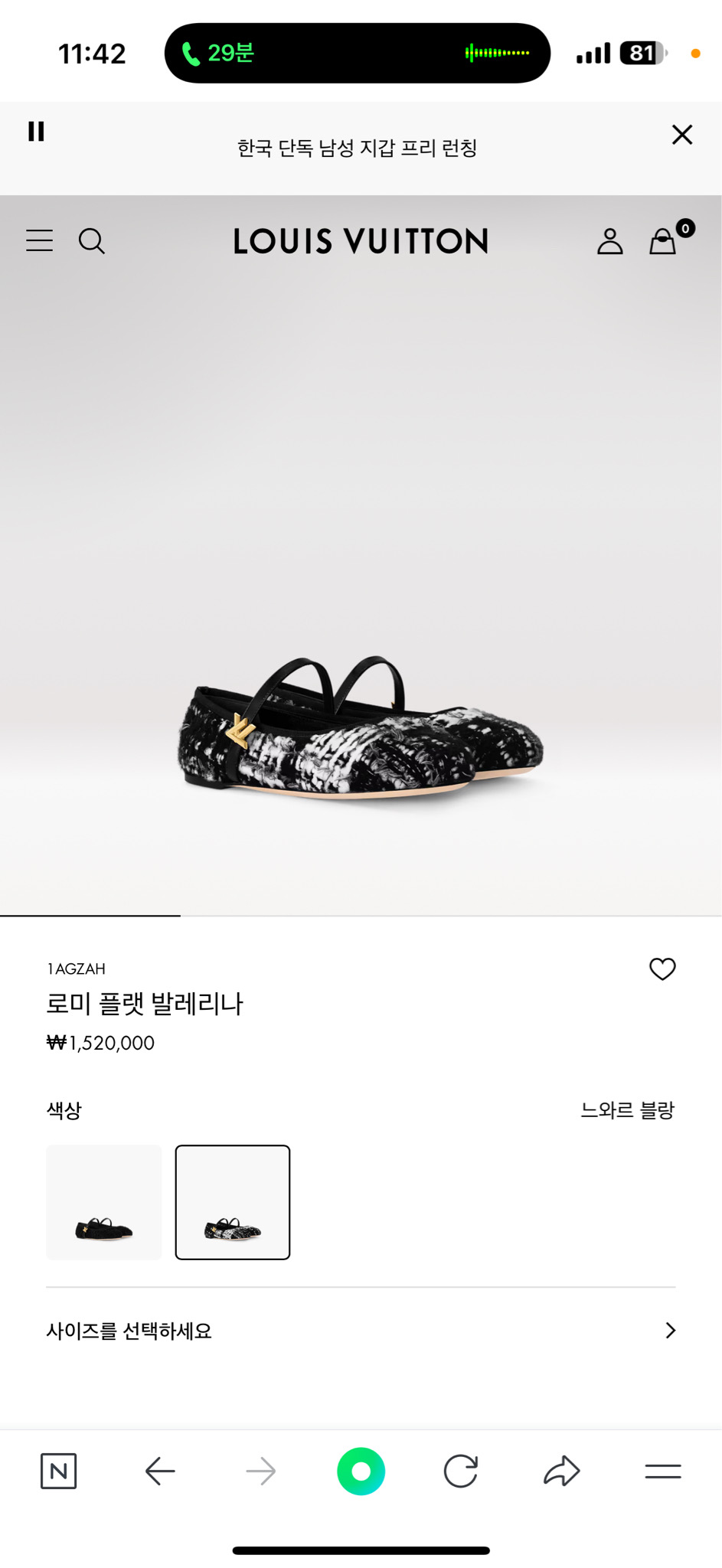Navigate back using the back arrow

click(160, 1470)
